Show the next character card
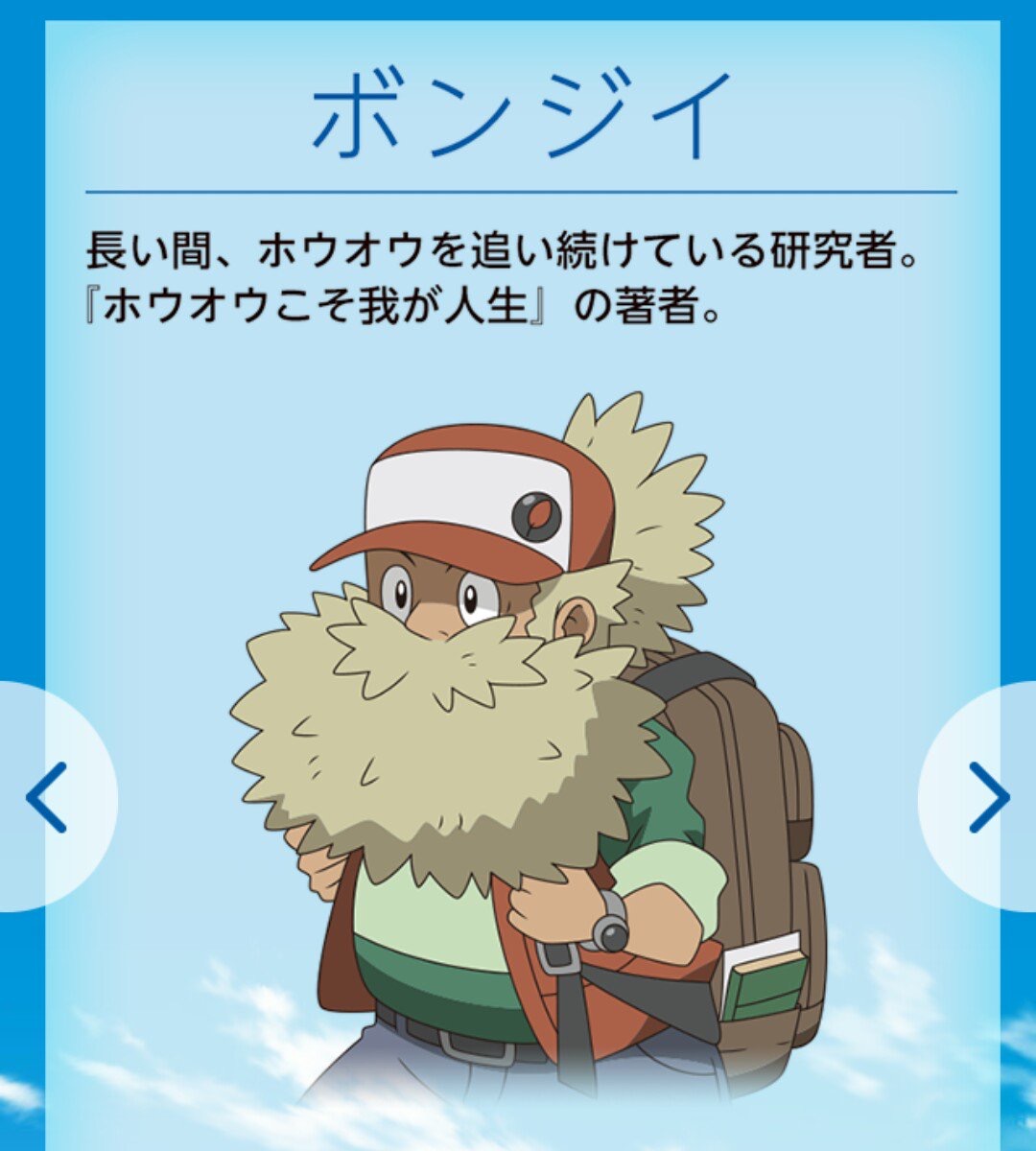The width and height of the screenshot is (1036, 1151). [988, 796]
